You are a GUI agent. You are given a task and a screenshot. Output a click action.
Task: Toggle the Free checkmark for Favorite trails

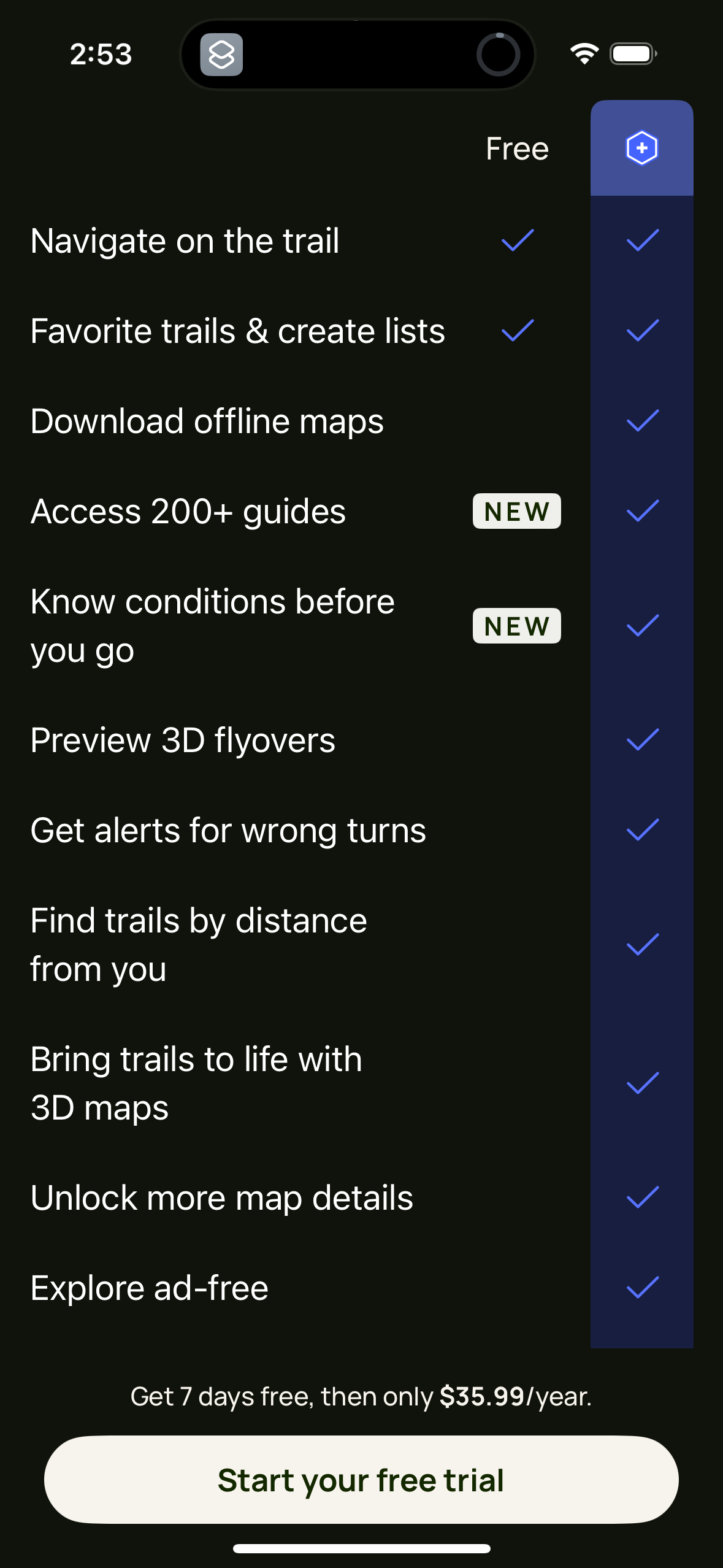pyautogui.click(x=517, y=331)
